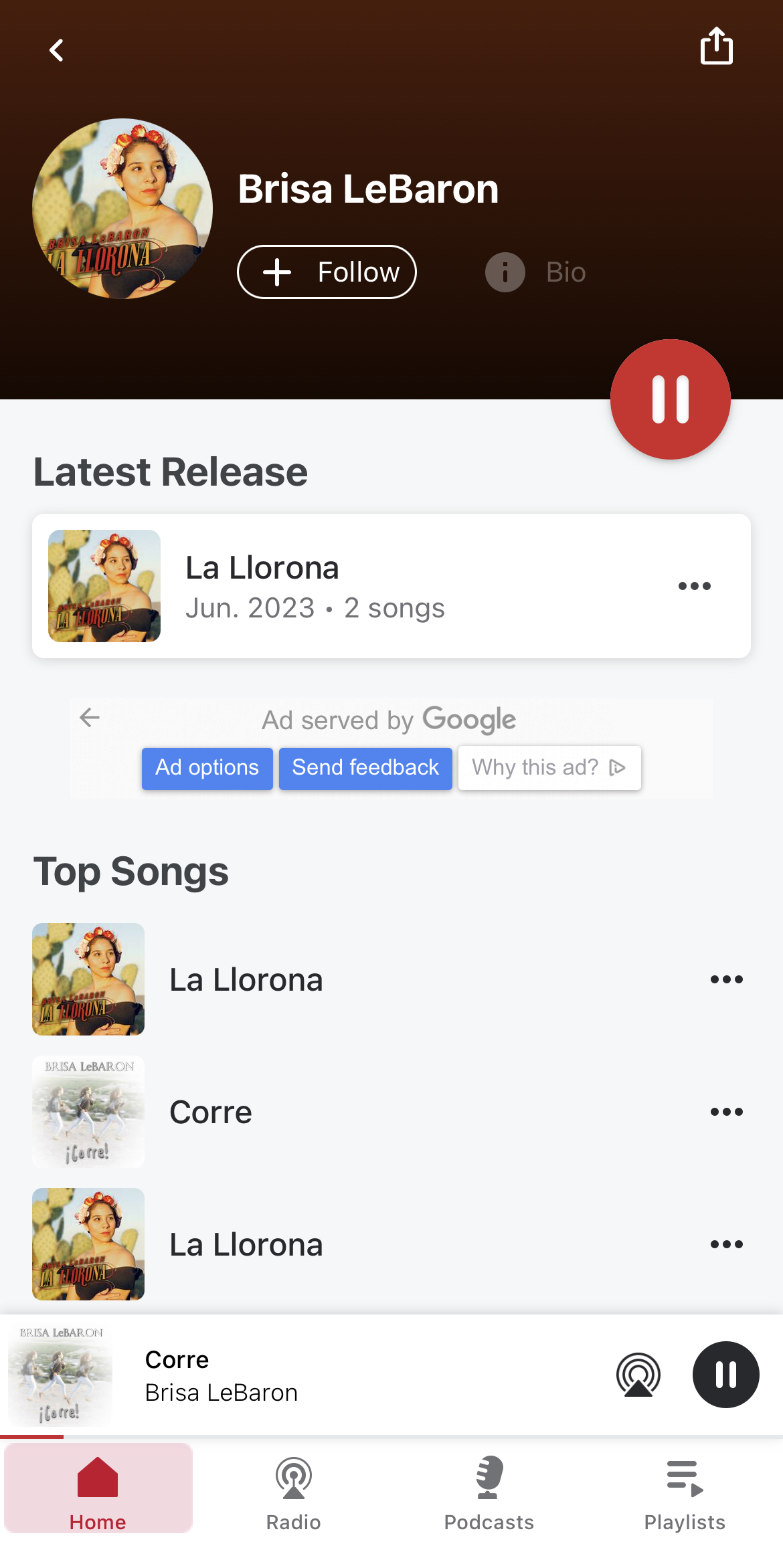Open more options for the song Corre
Screen dimensions: 783x1568
pos(726,1112)
